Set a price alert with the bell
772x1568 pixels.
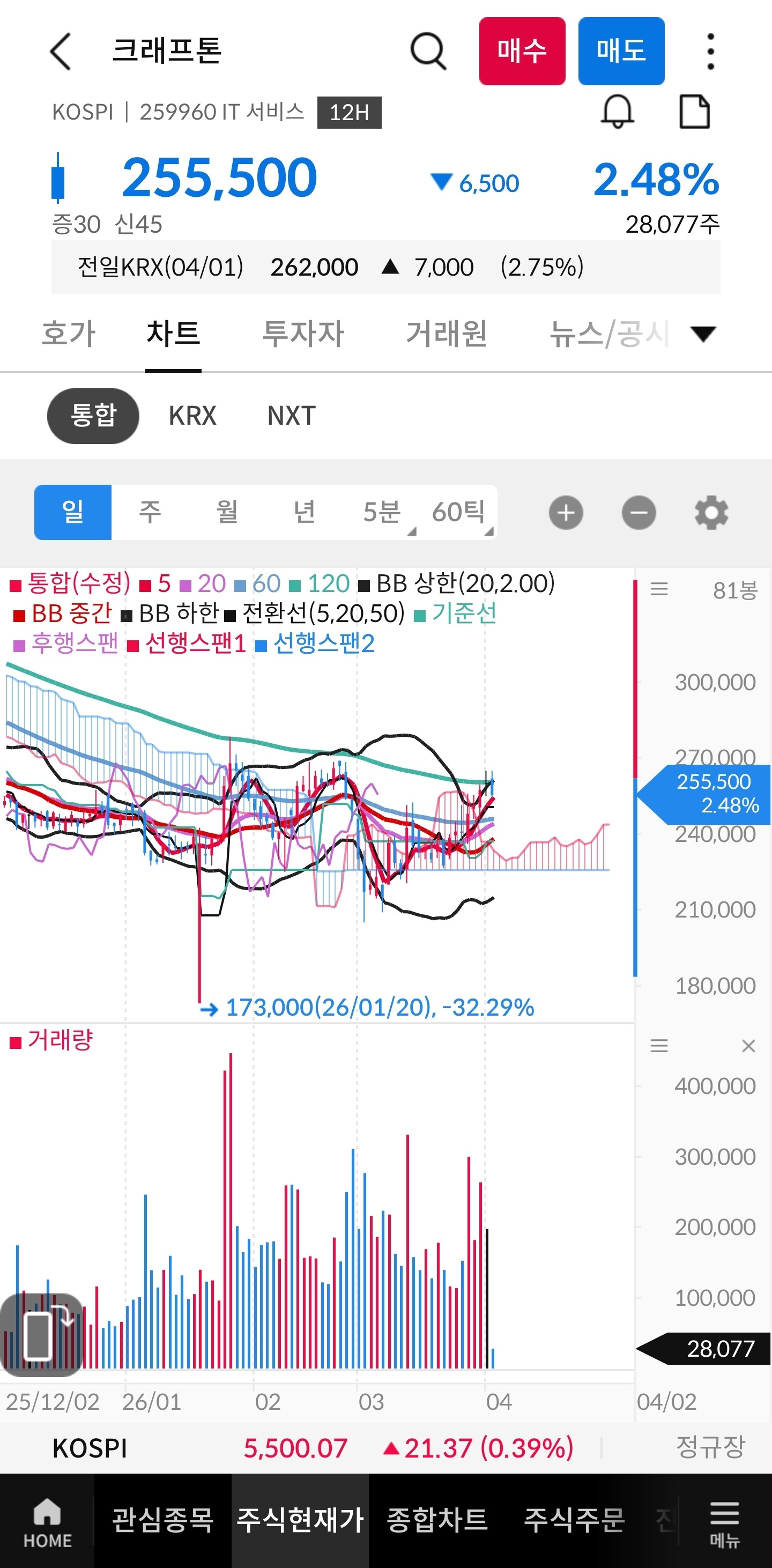tap(618, 112)
